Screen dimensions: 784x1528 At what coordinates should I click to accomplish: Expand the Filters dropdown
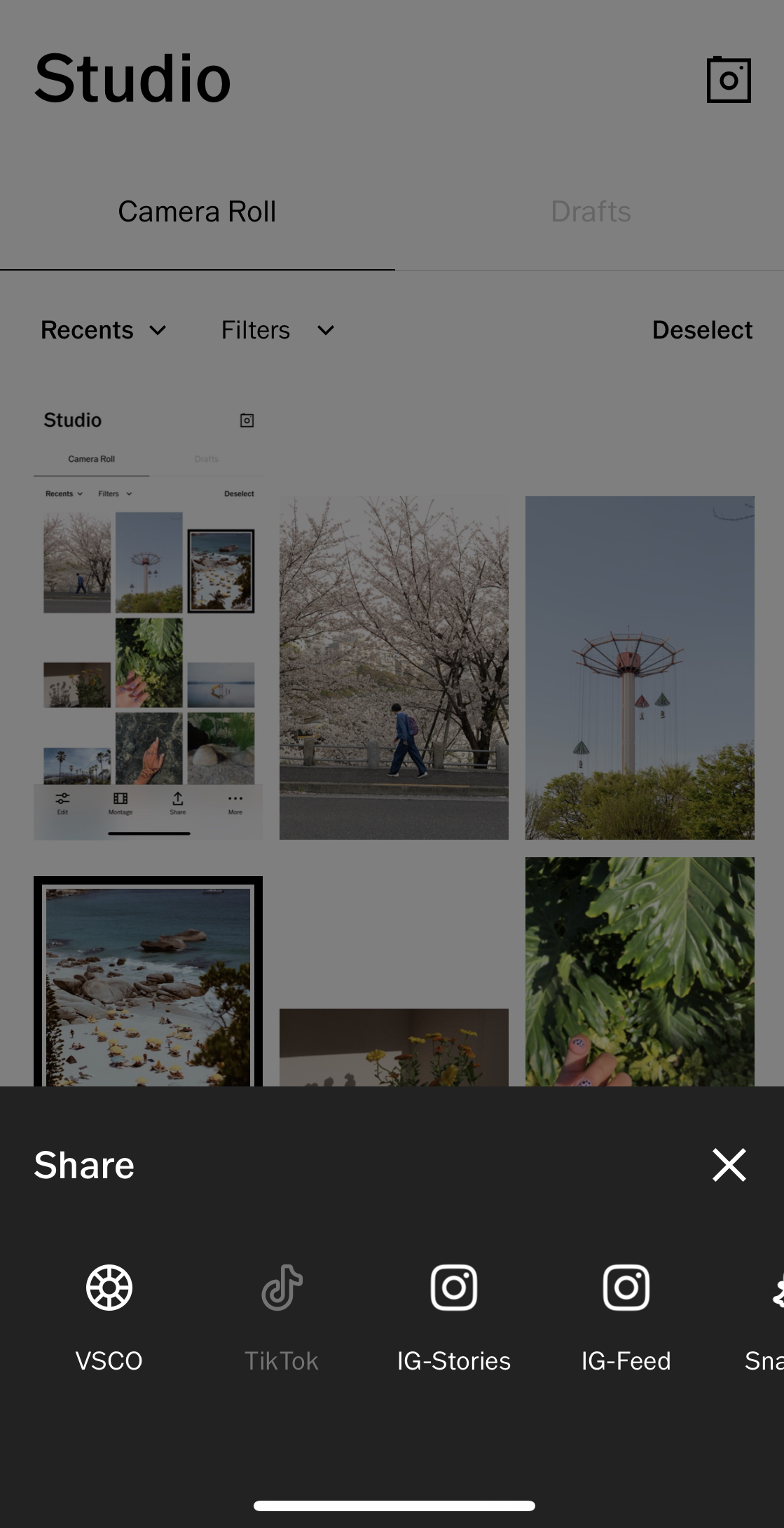pyautogui.click(x=277, y=330)
